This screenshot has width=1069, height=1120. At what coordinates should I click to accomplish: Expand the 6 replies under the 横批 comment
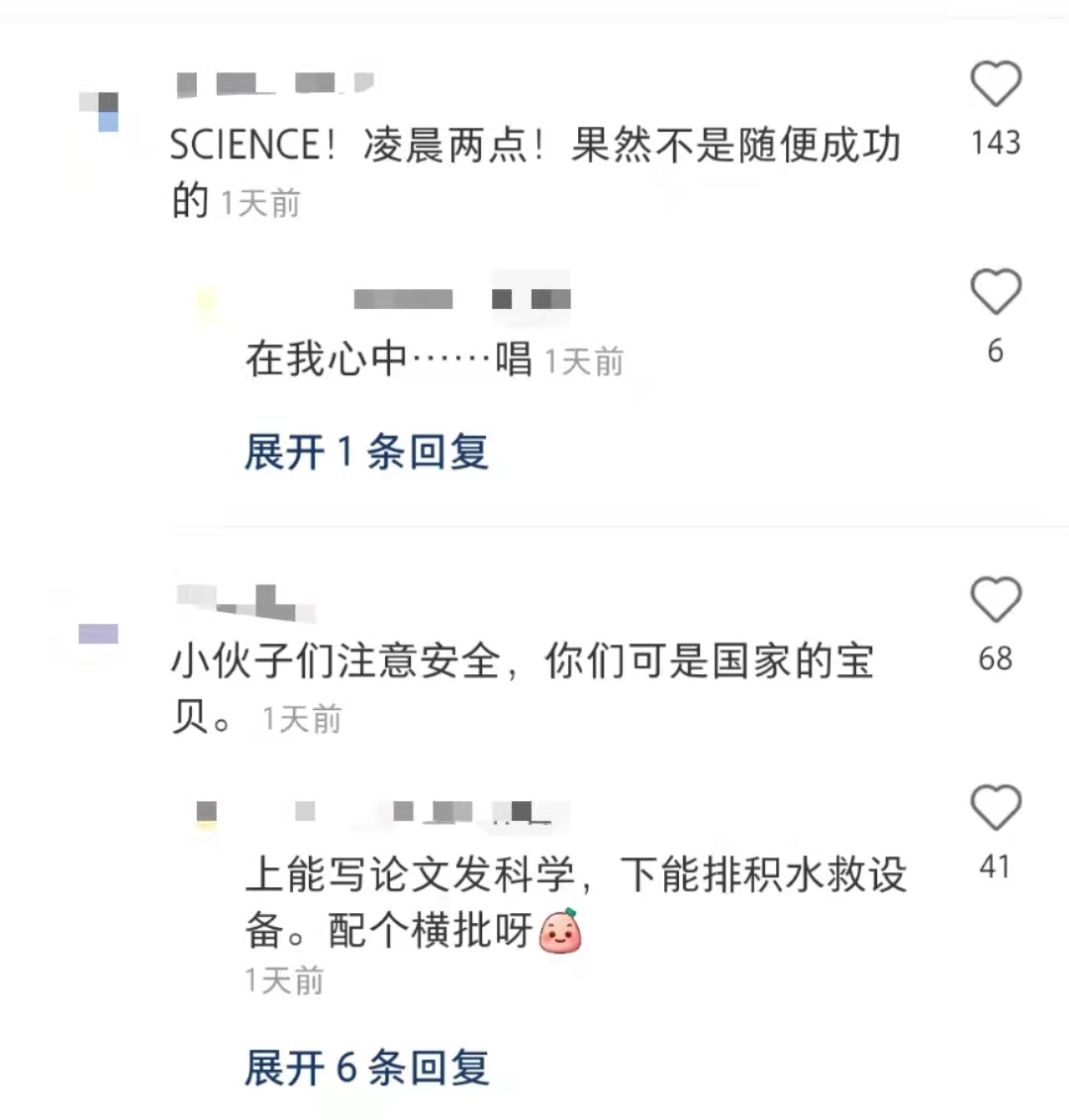coord(367,1069)
